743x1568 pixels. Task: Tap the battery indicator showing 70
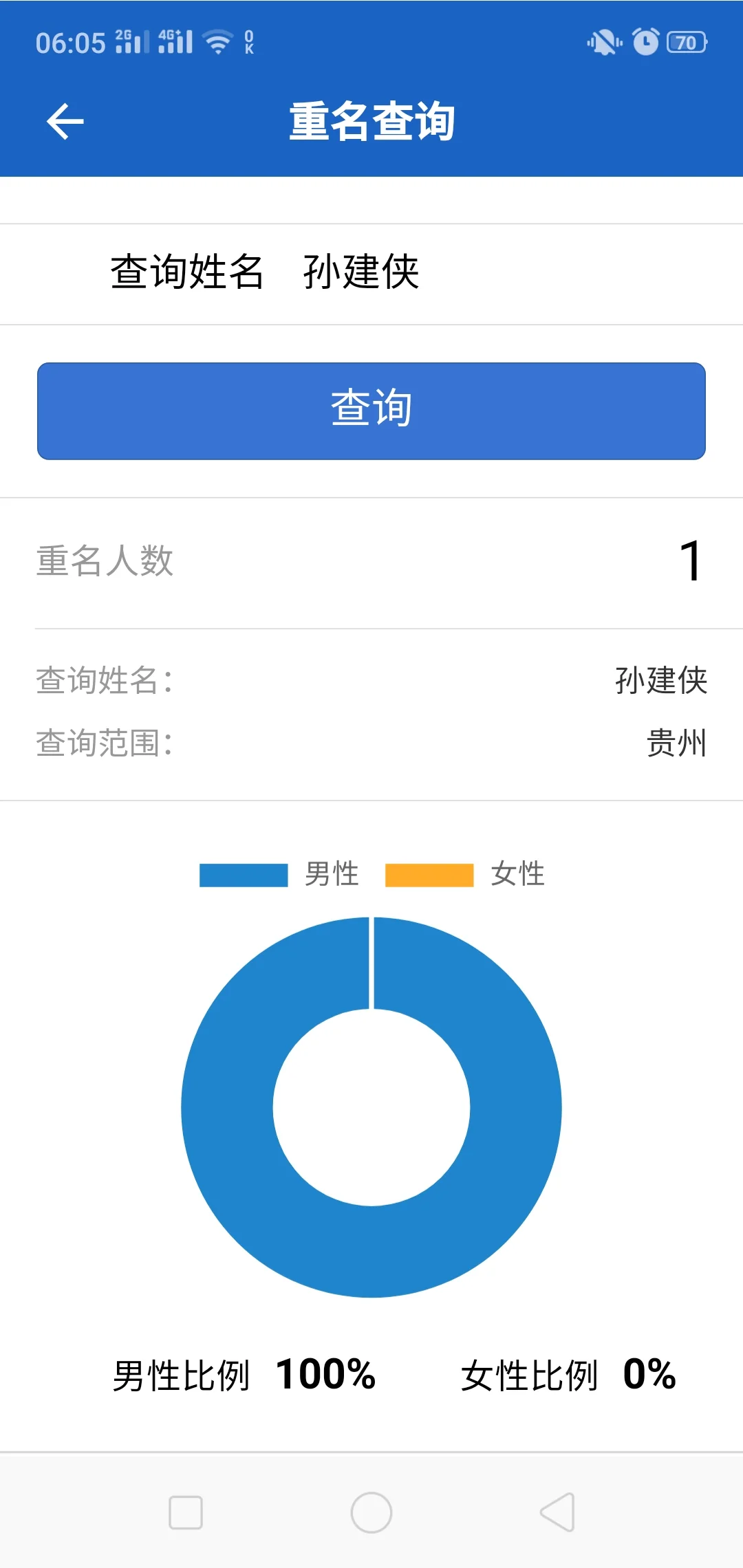[x=686, y=41]
